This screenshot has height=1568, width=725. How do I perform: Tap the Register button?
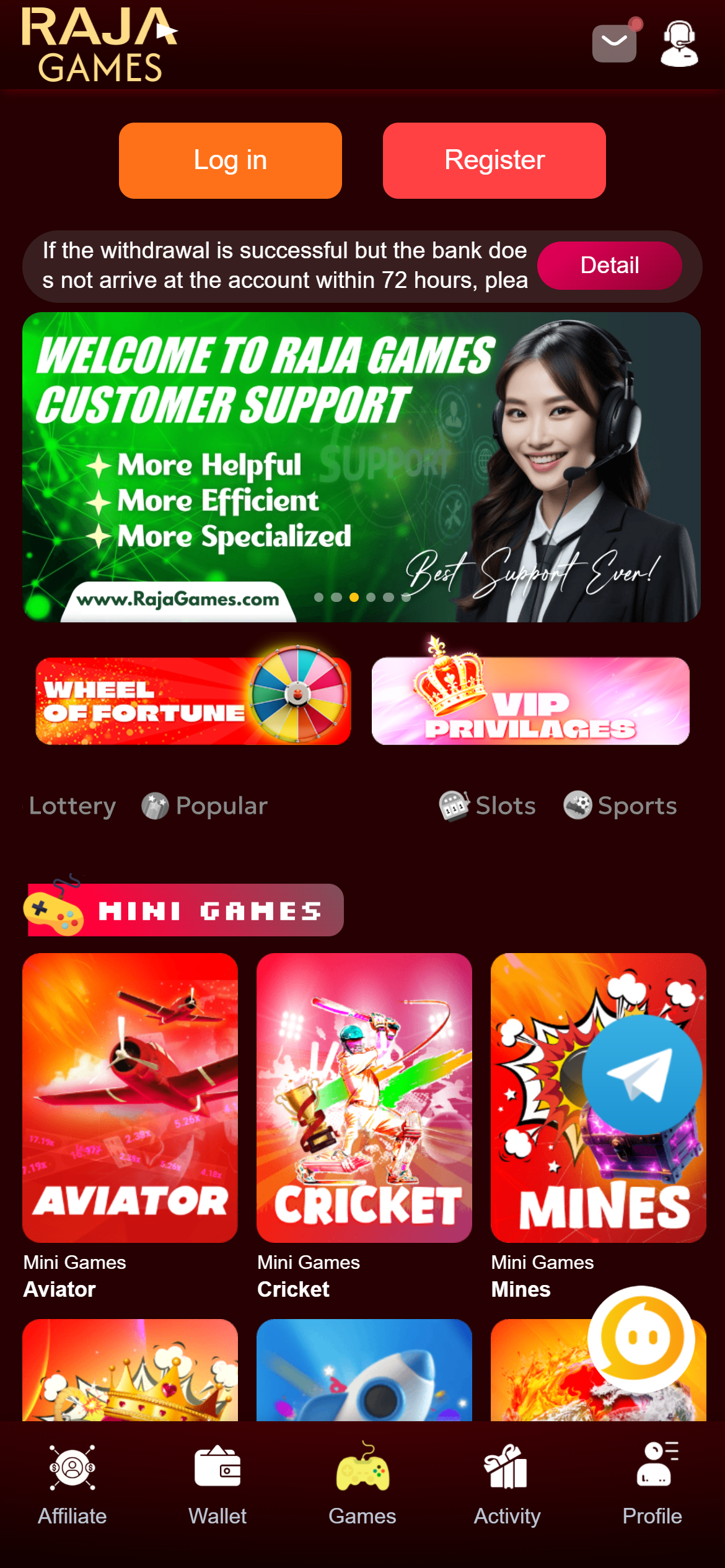coord(494,160)
